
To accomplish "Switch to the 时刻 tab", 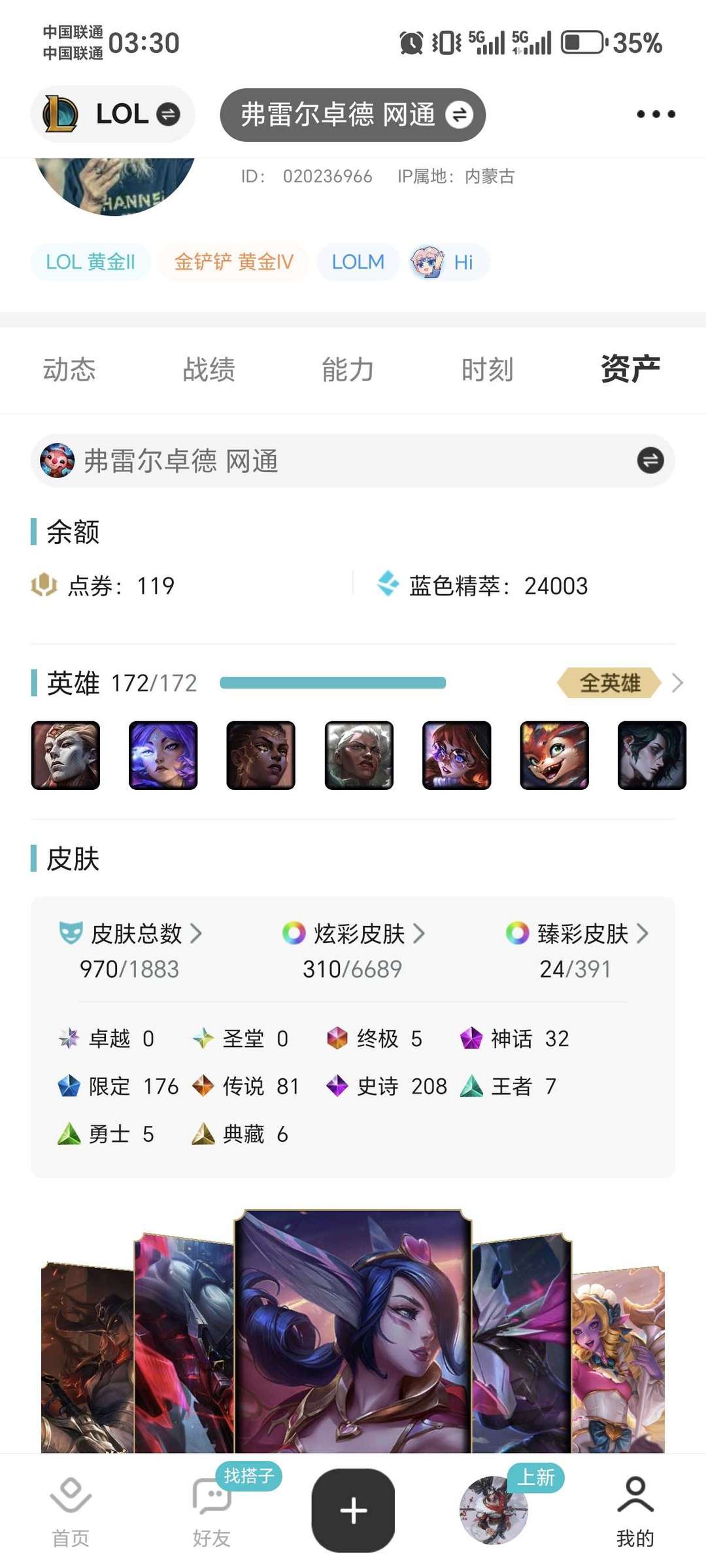I will [x=487, y=369].
